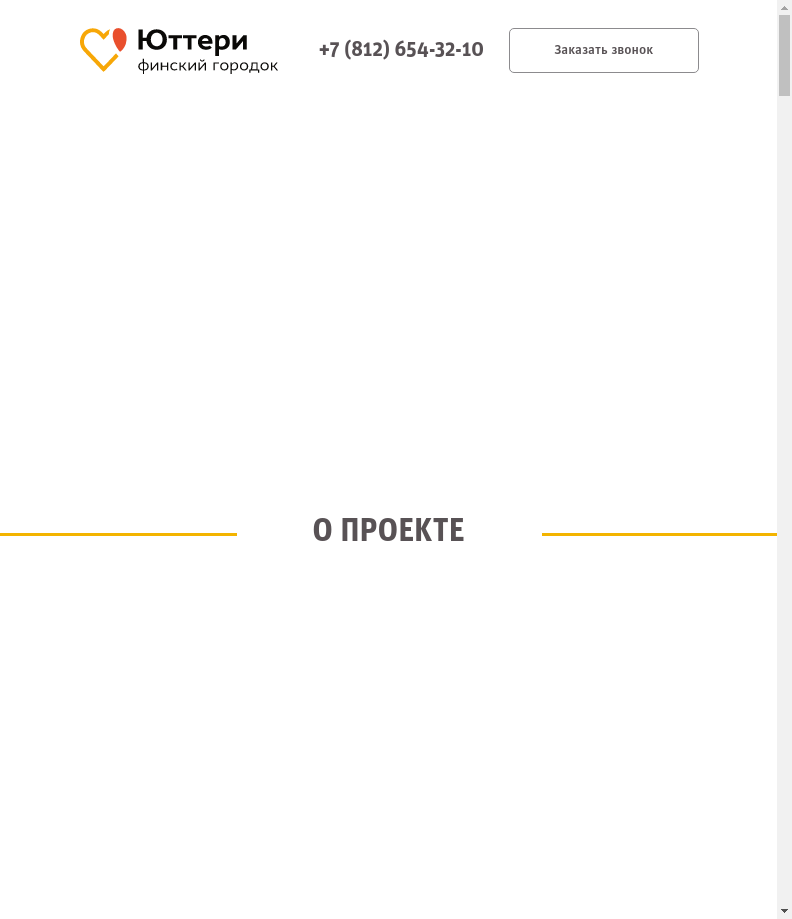
Task: Call the phone number +7 (812) 654-32-10
Action: 400,50
